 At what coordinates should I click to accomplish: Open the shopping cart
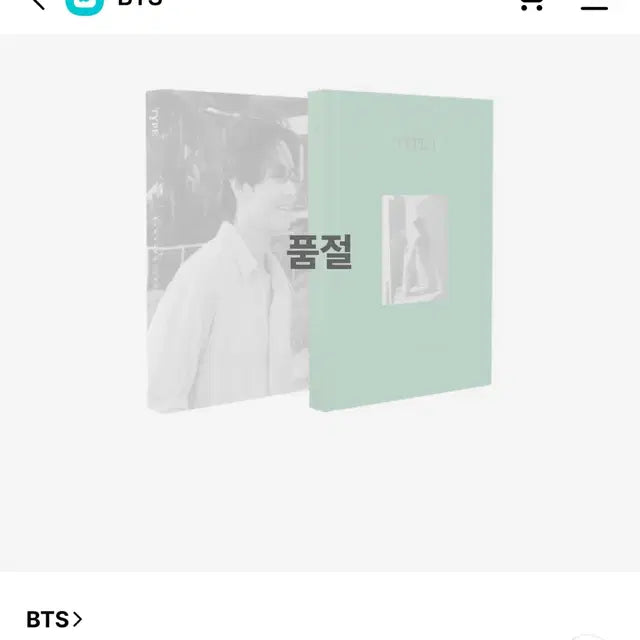coord(530,4)
